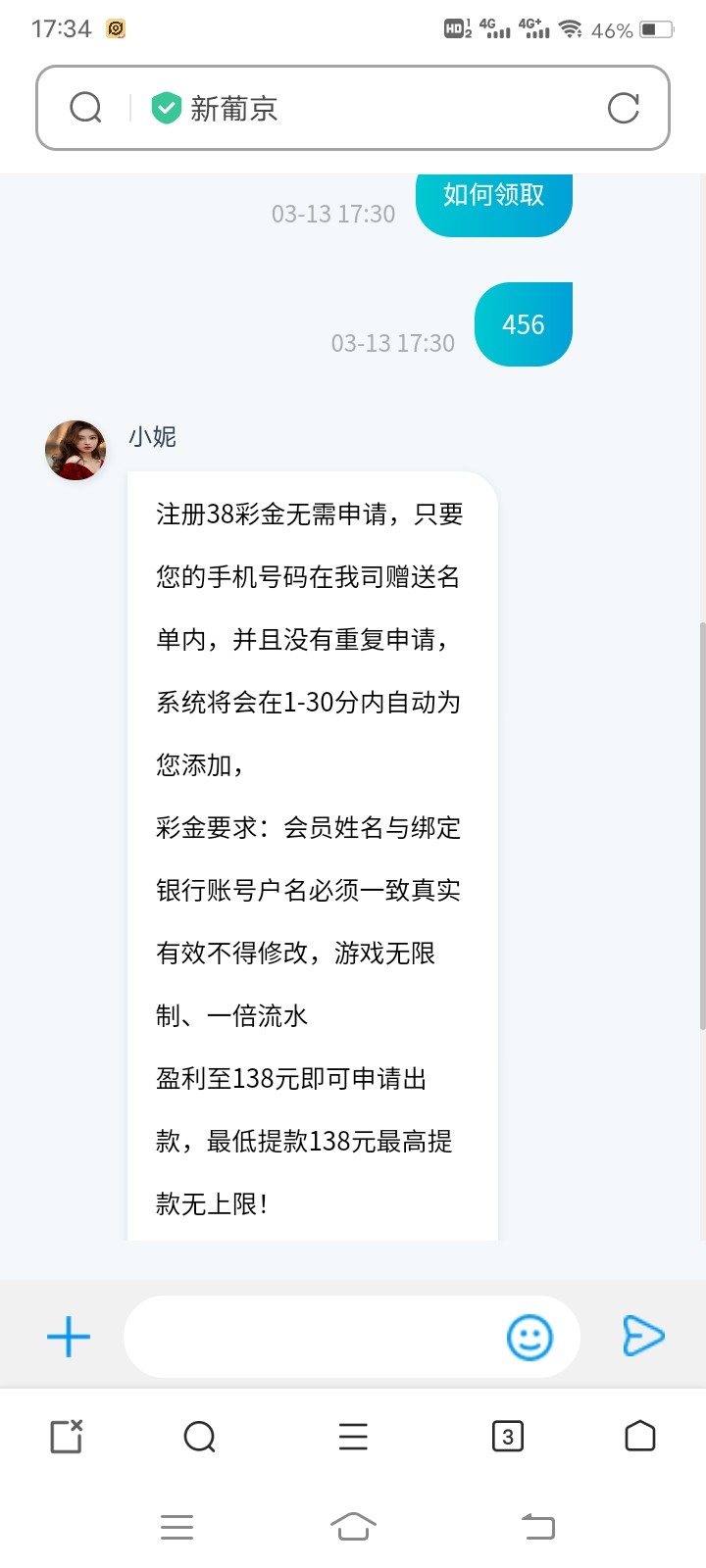Open the emoji picker
Screen dimensions: 706x1568
(529, 1337)
